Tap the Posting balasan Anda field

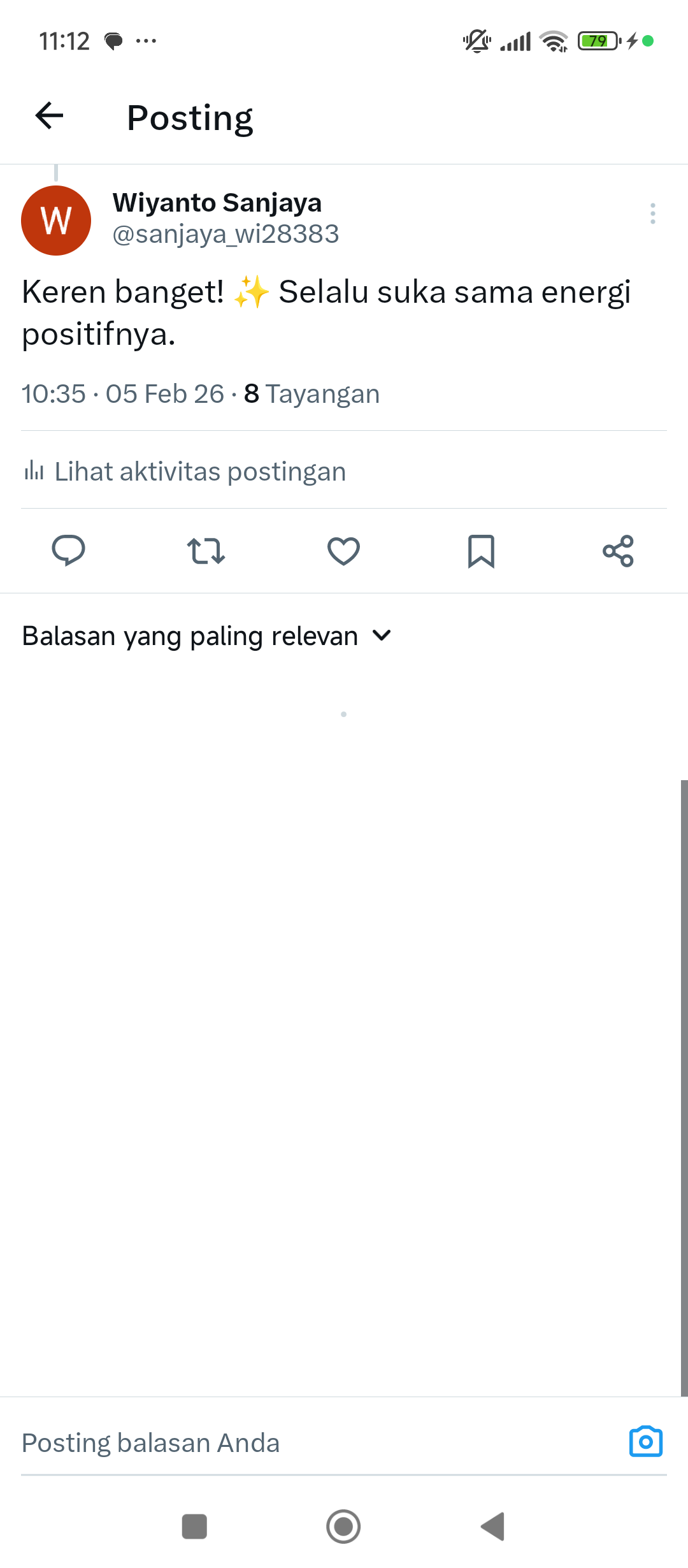click(306, 1443)
